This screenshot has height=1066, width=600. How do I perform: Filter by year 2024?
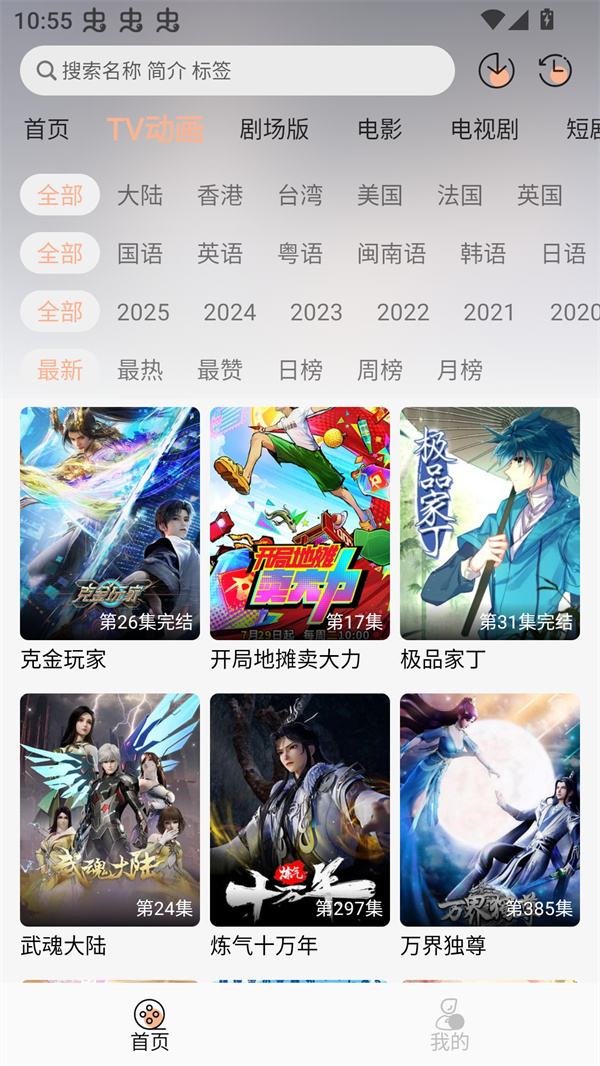point(230,312)
